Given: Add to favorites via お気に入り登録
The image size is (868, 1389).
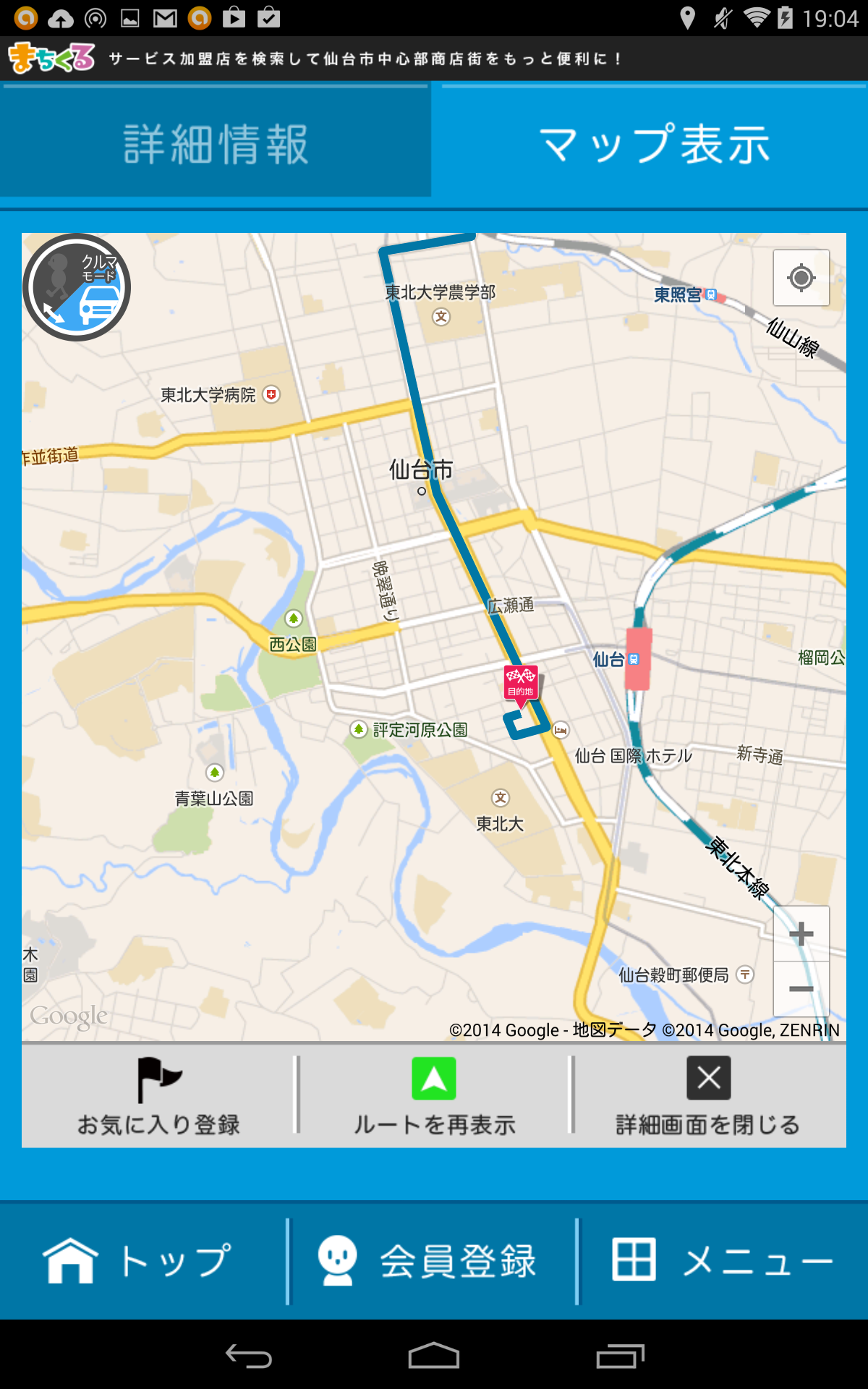Looking at the screenshot, I should 158,1096.
